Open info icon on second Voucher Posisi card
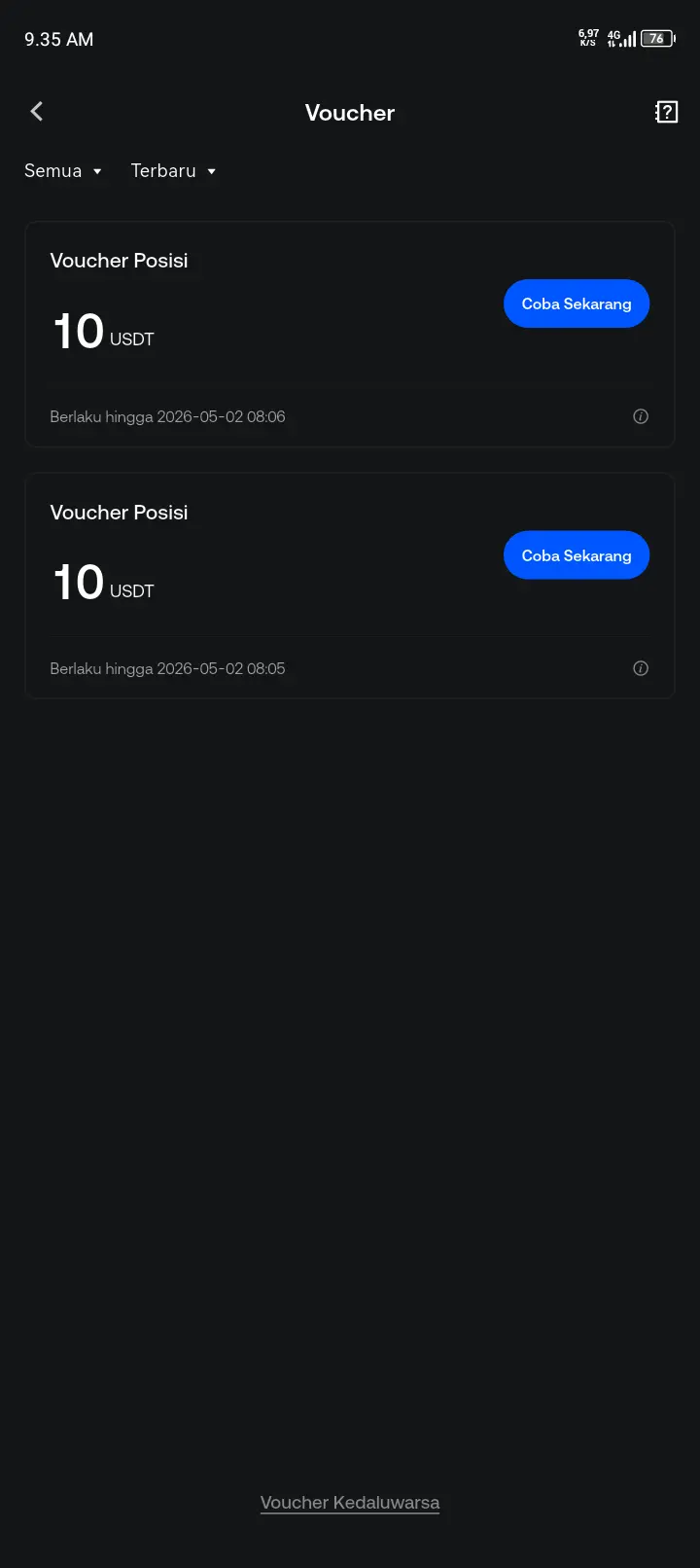 pos(641,668)
